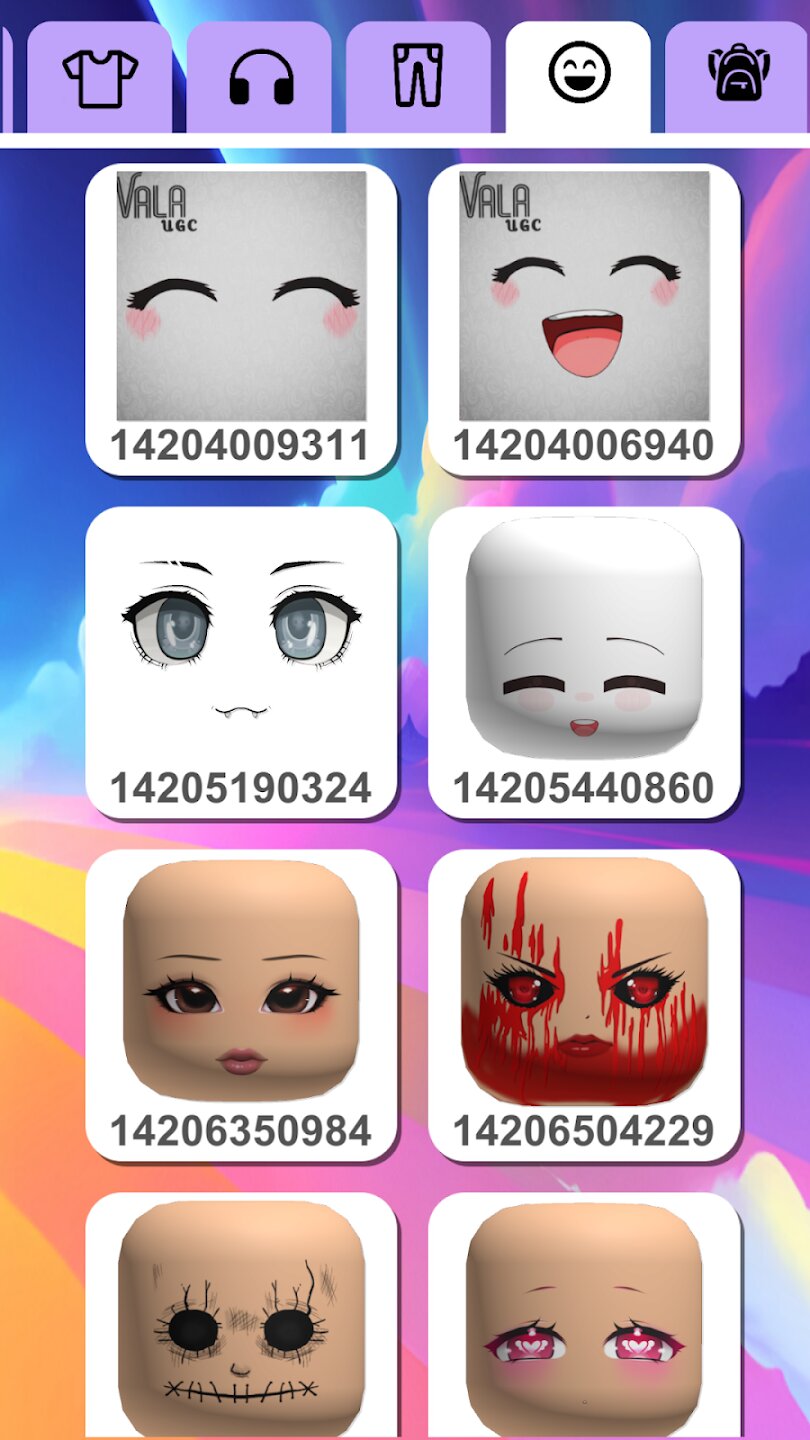Open the headphones accessories tab
The height and width of the screenshot is (1440, 810).
coord(260,77)
